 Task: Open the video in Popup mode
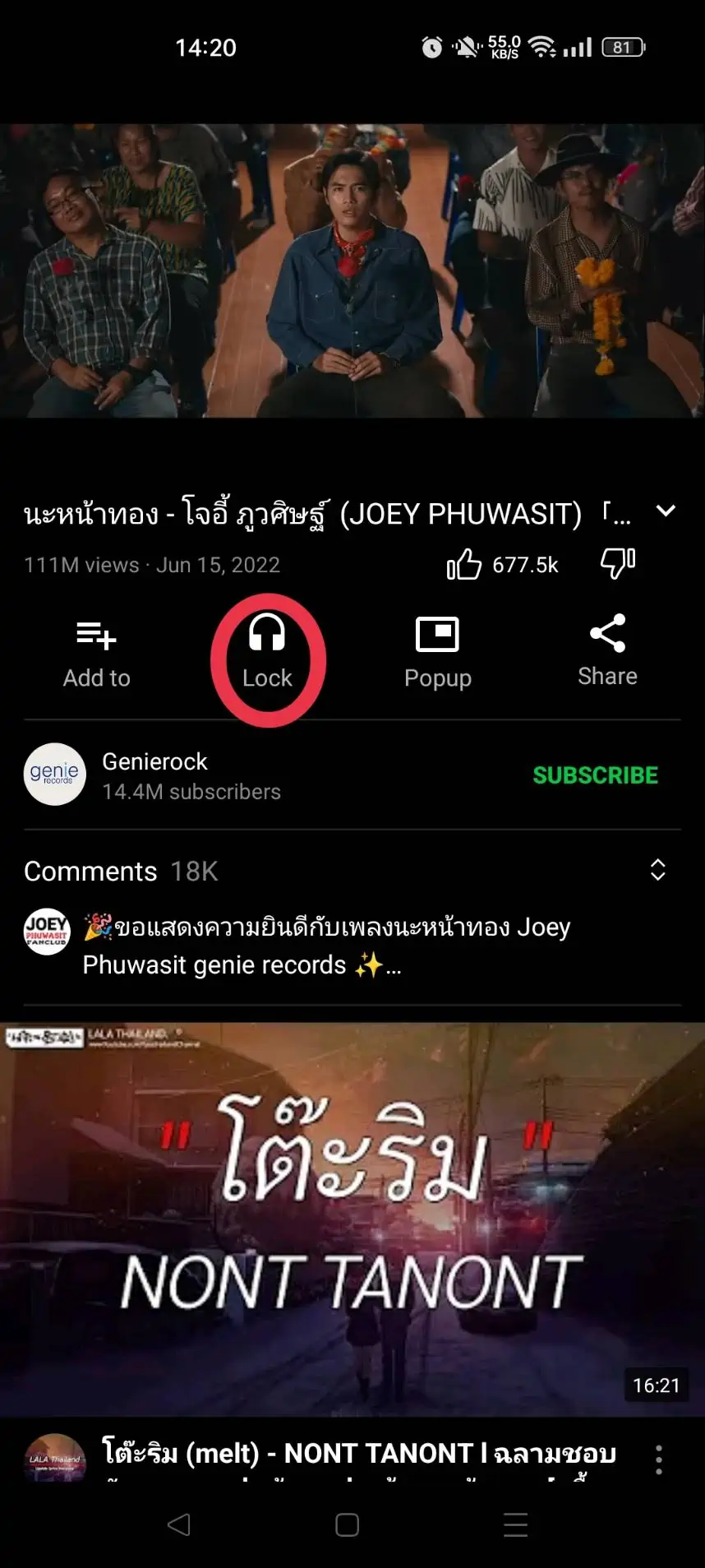(438, 654)
